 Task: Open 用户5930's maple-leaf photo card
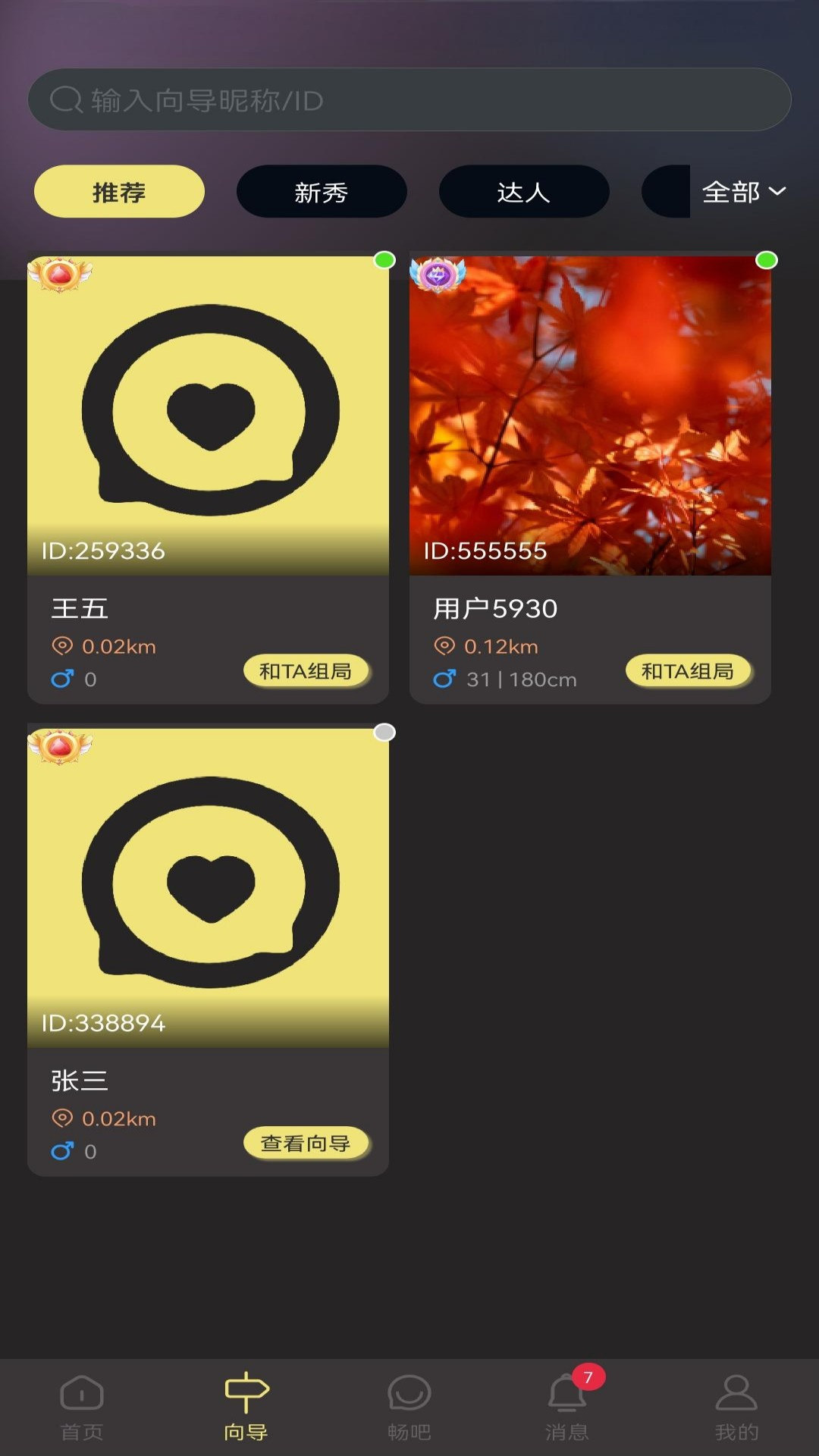(590, 415)
